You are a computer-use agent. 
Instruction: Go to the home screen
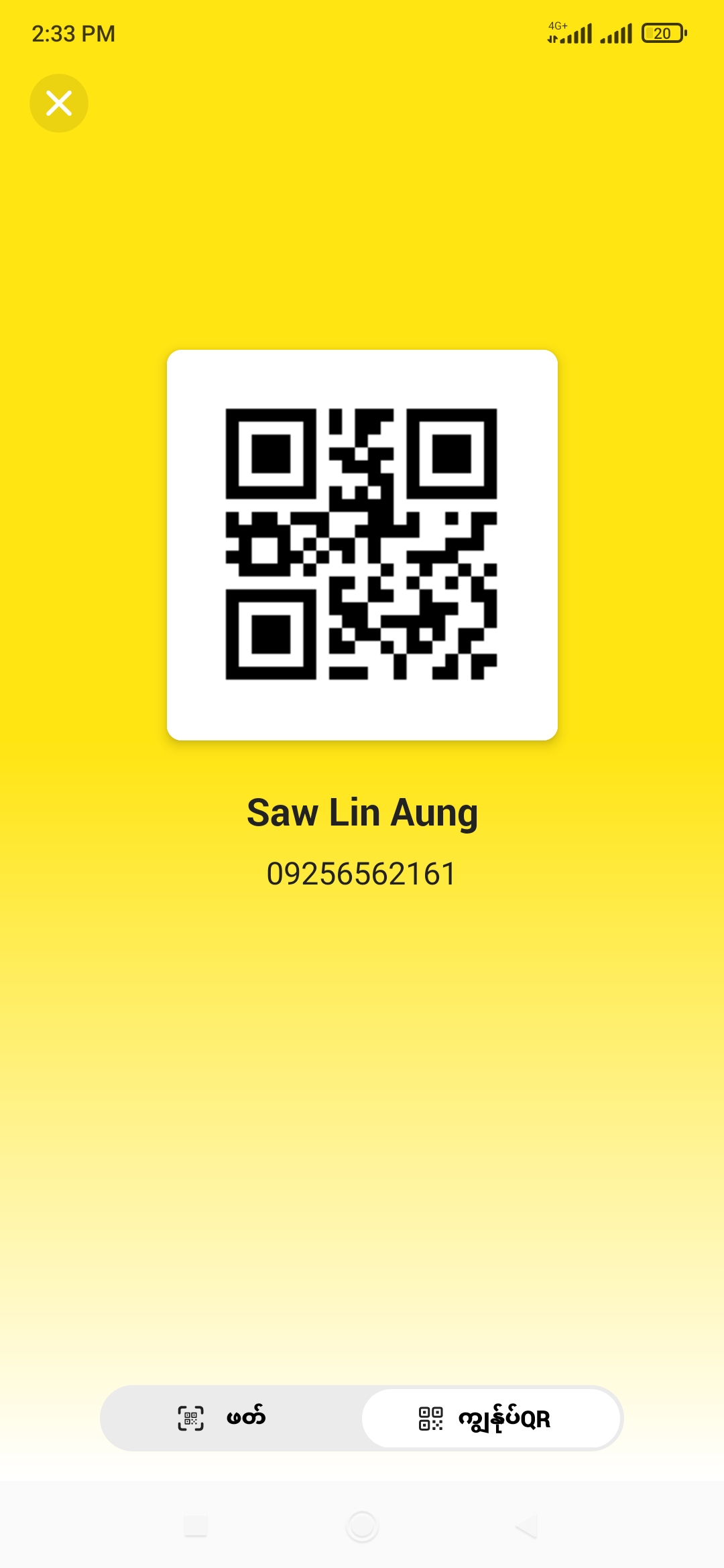362,1526
